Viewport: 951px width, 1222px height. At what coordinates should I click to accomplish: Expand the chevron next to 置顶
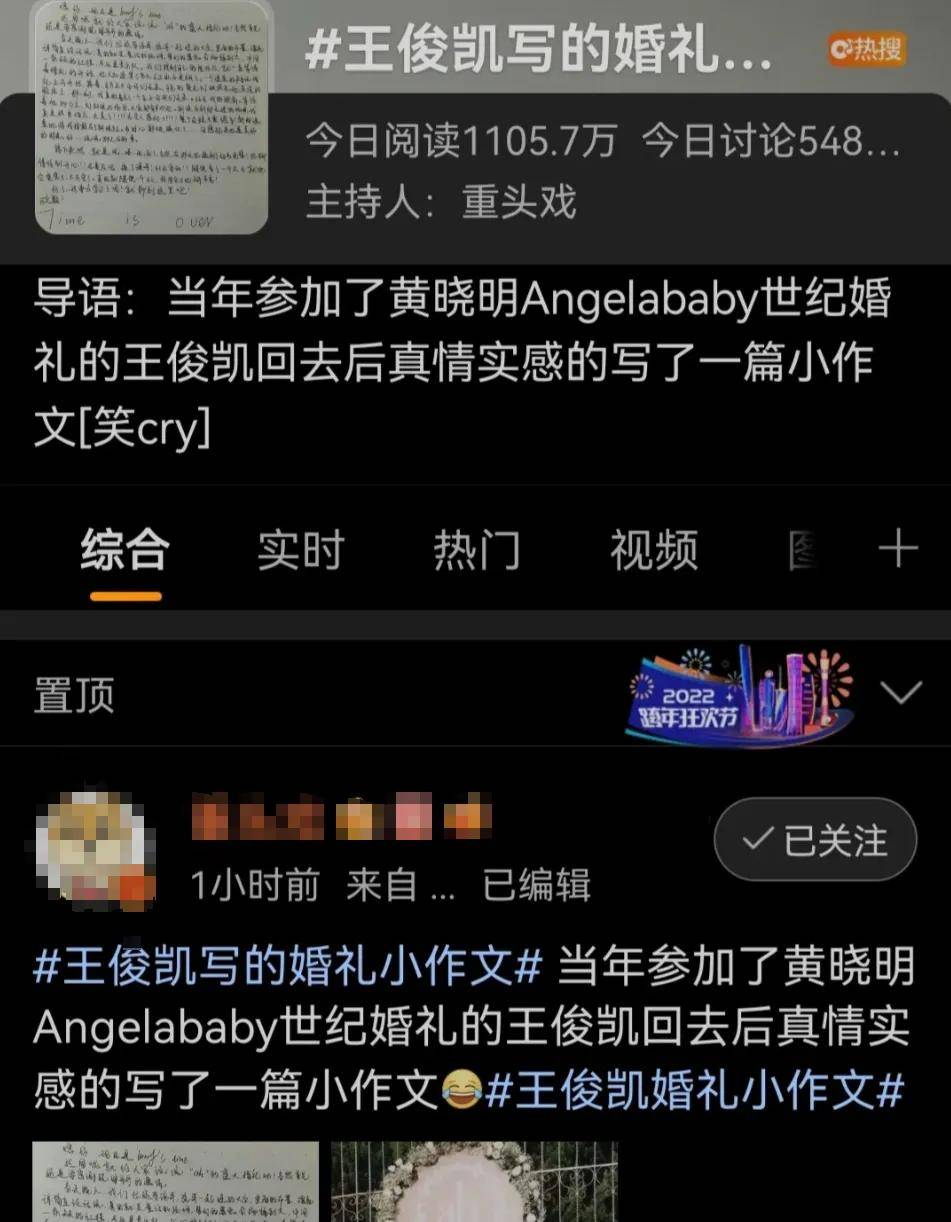point(902,692)
